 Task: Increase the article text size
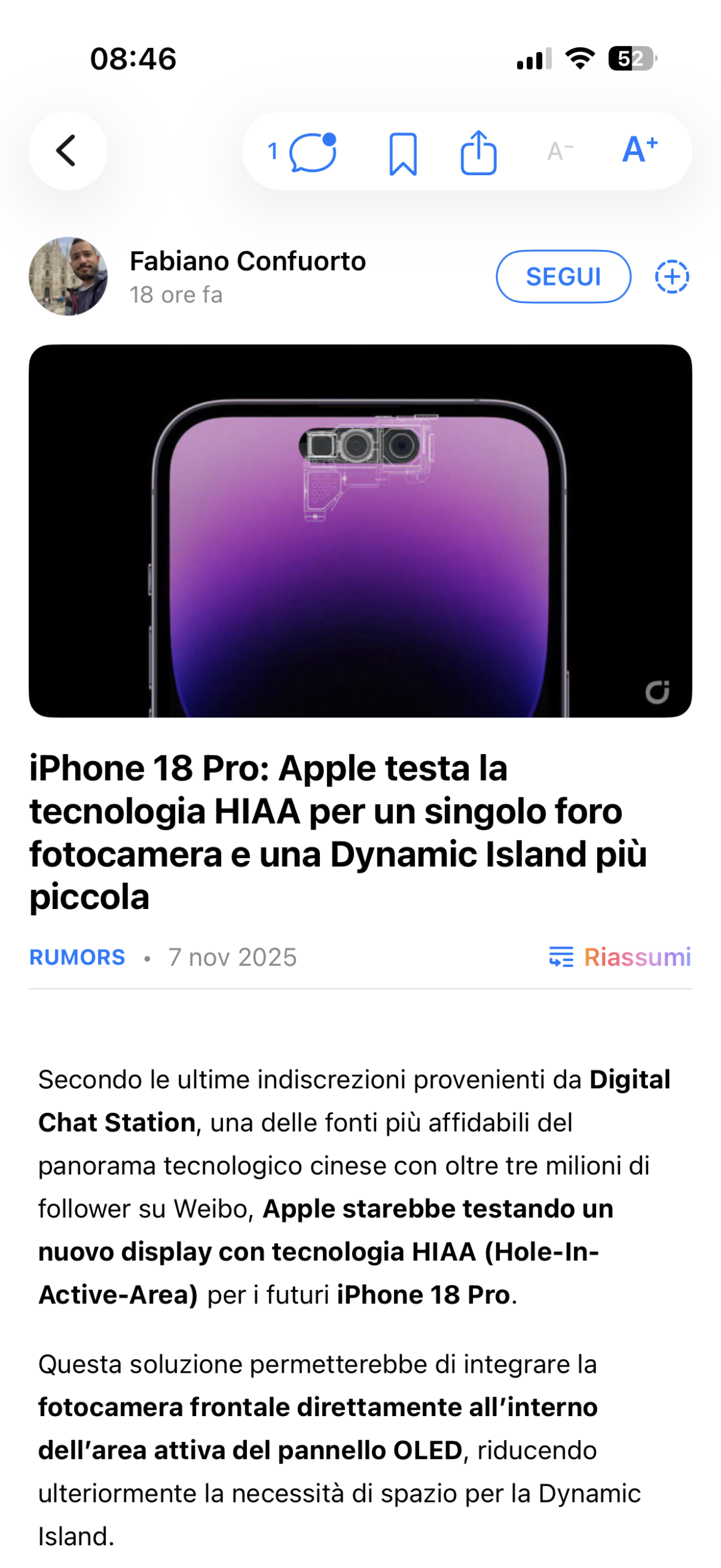pos(639,150)
